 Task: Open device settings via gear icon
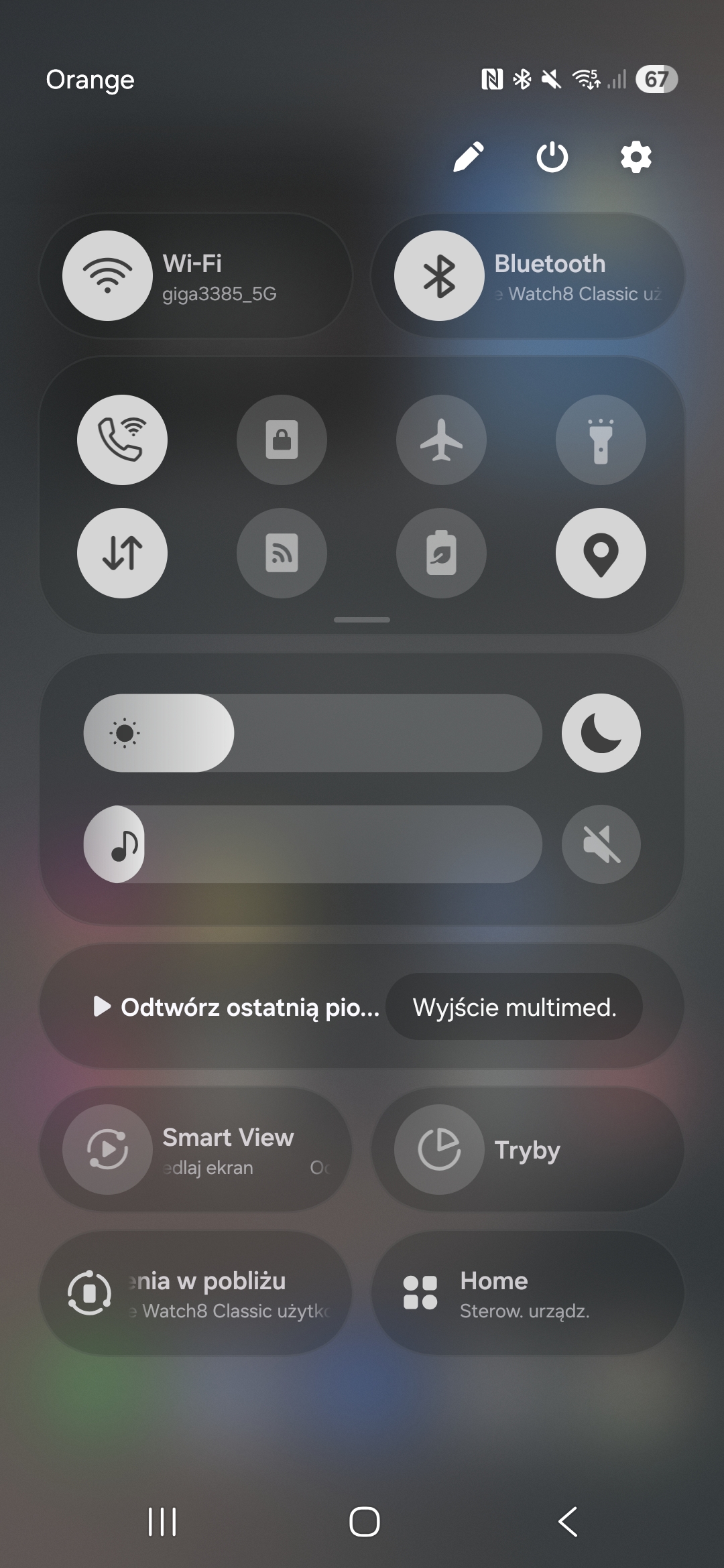pos(636,157)
